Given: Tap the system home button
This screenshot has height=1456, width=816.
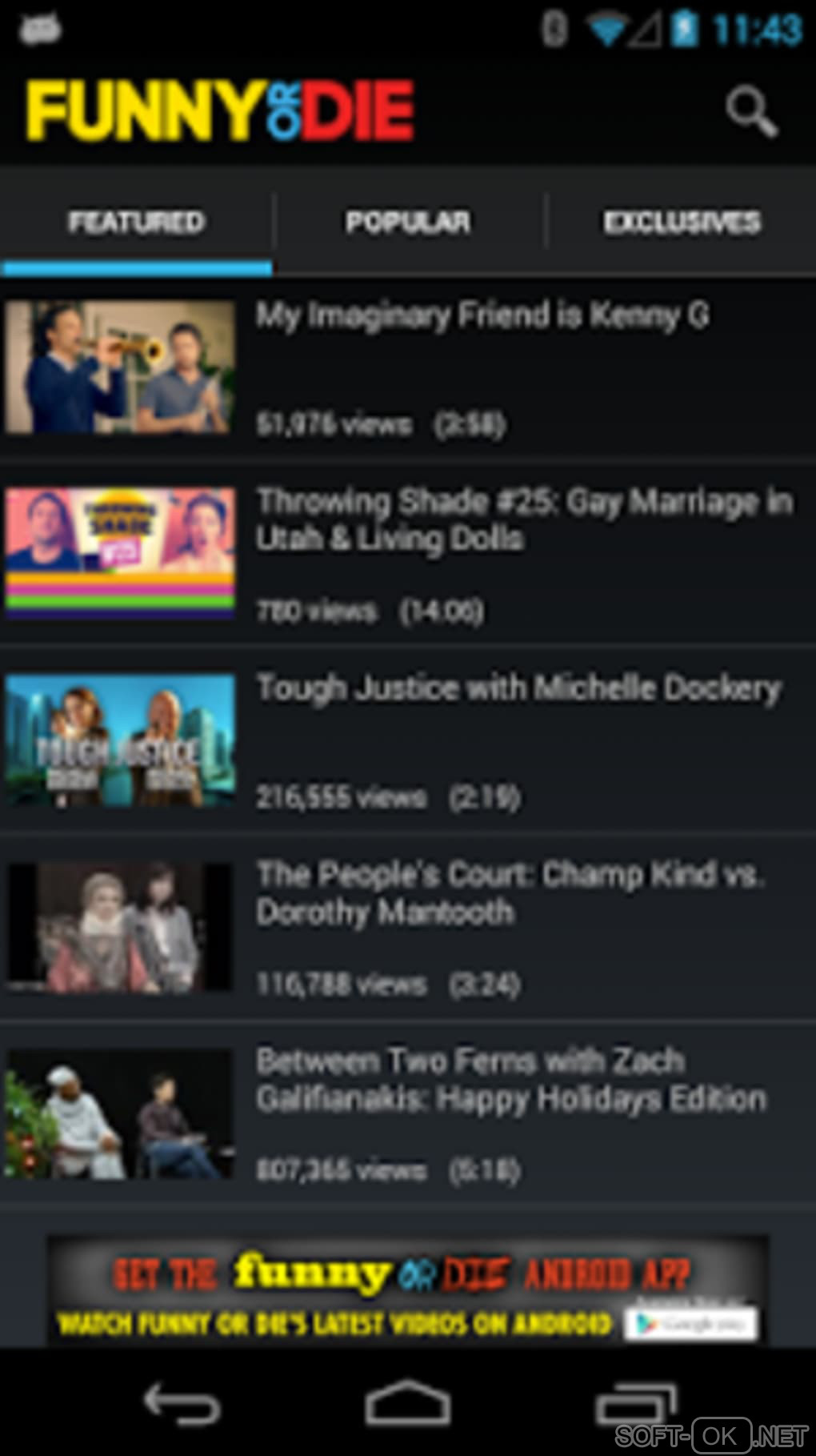Looking at the screenshot, I should click(408, 1404).
